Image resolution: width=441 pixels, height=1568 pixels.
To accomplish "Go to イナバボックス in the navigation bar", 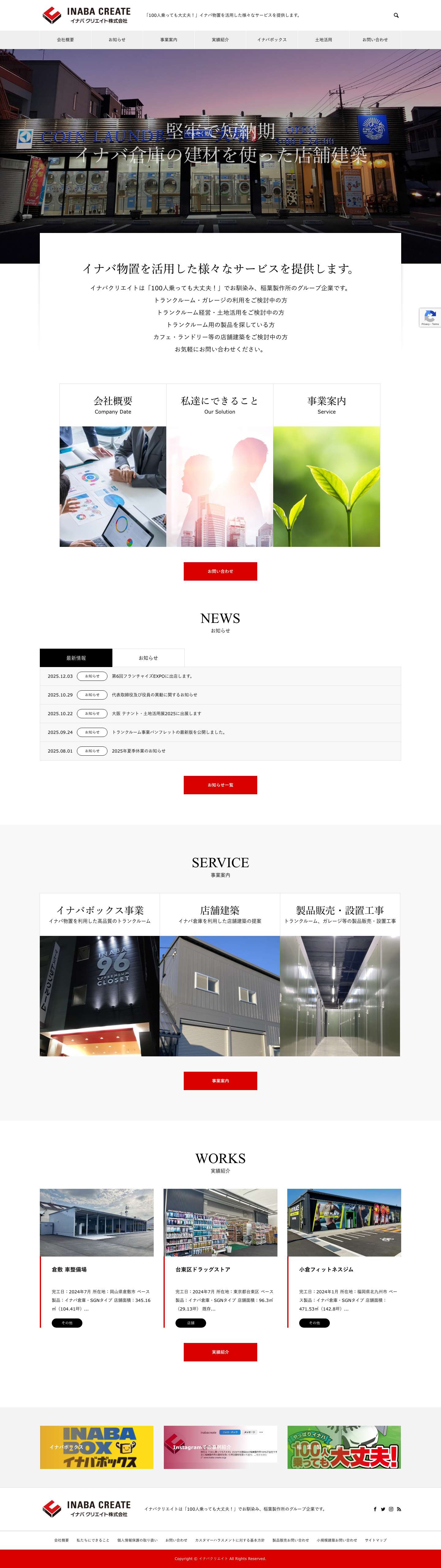I will [x=271, y=40].
